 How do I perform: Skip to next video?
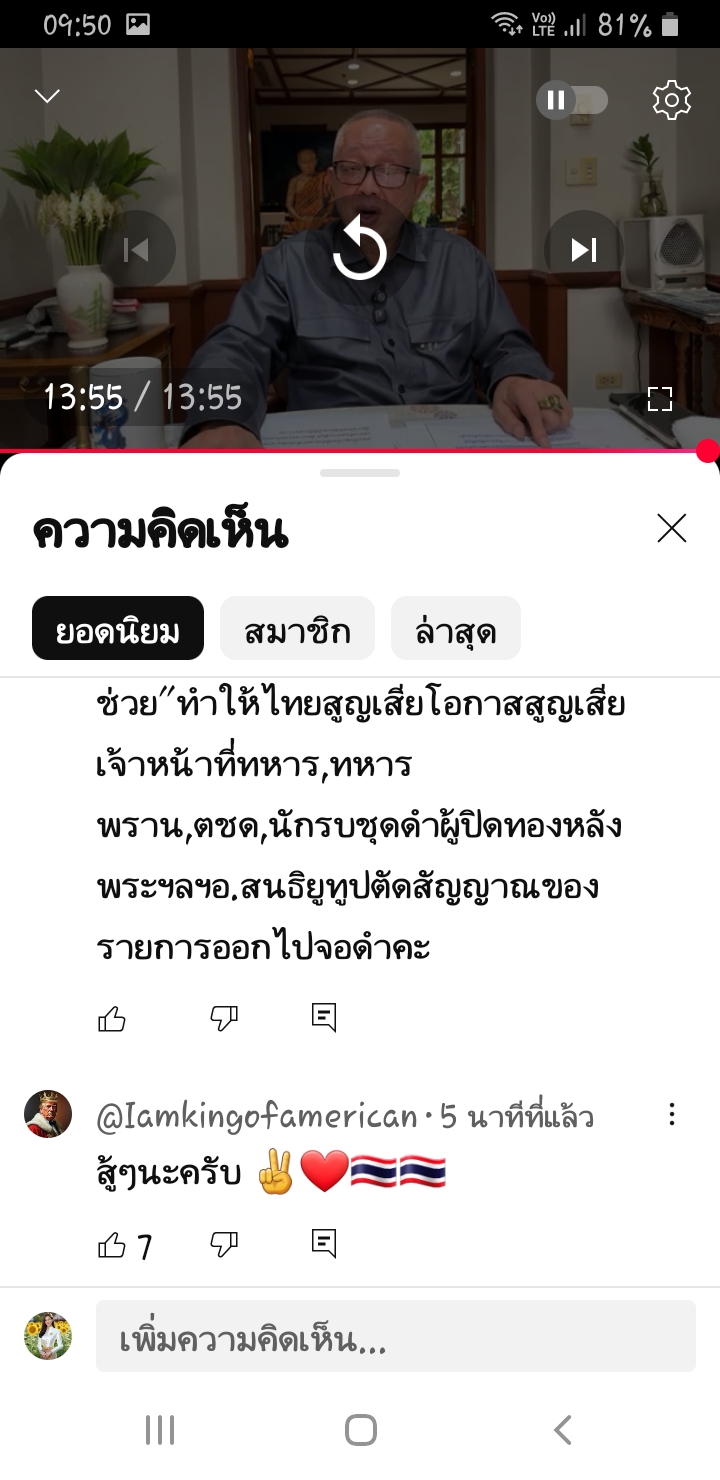(583, 250)
